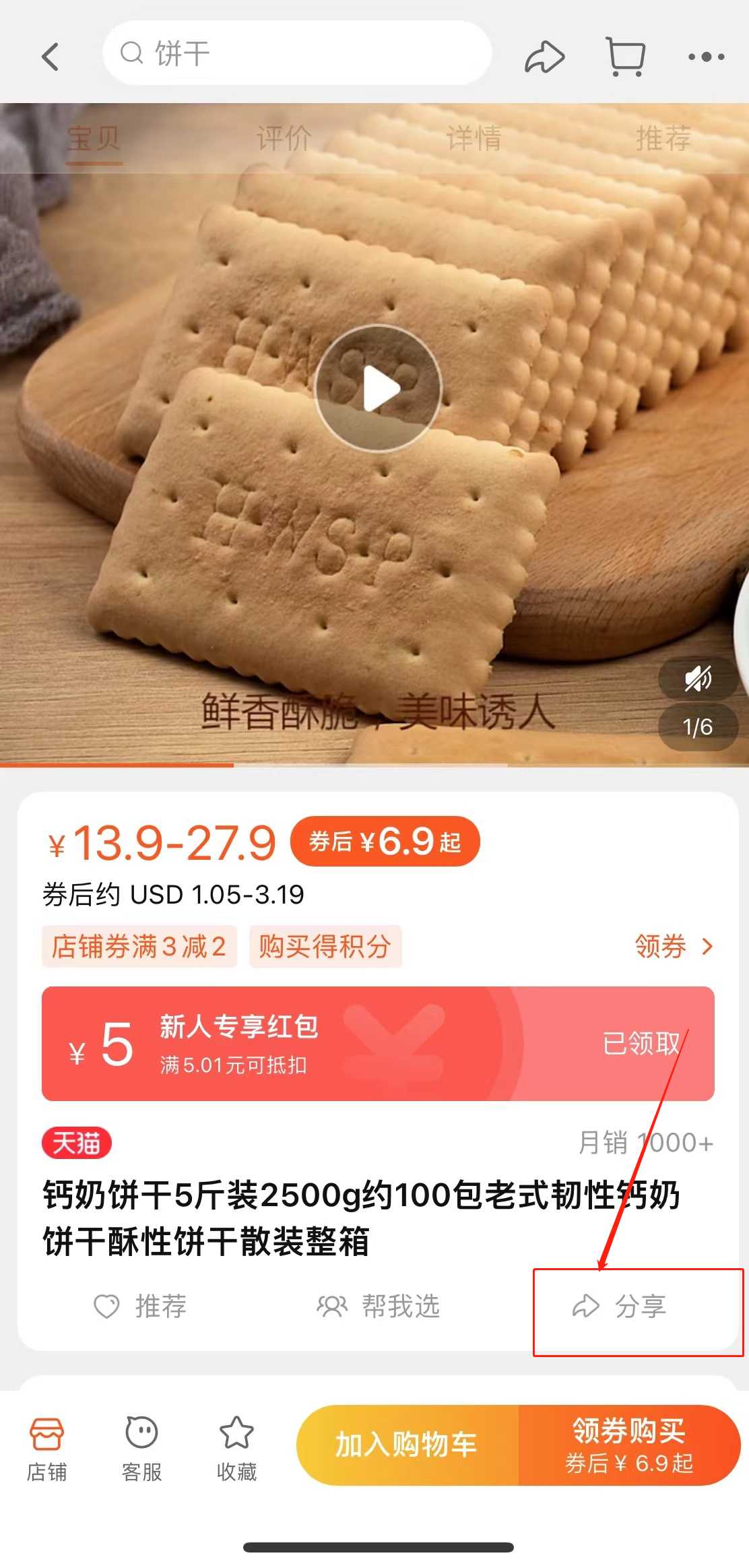Tap 帮我选 under the product title

coord(379,1306)
